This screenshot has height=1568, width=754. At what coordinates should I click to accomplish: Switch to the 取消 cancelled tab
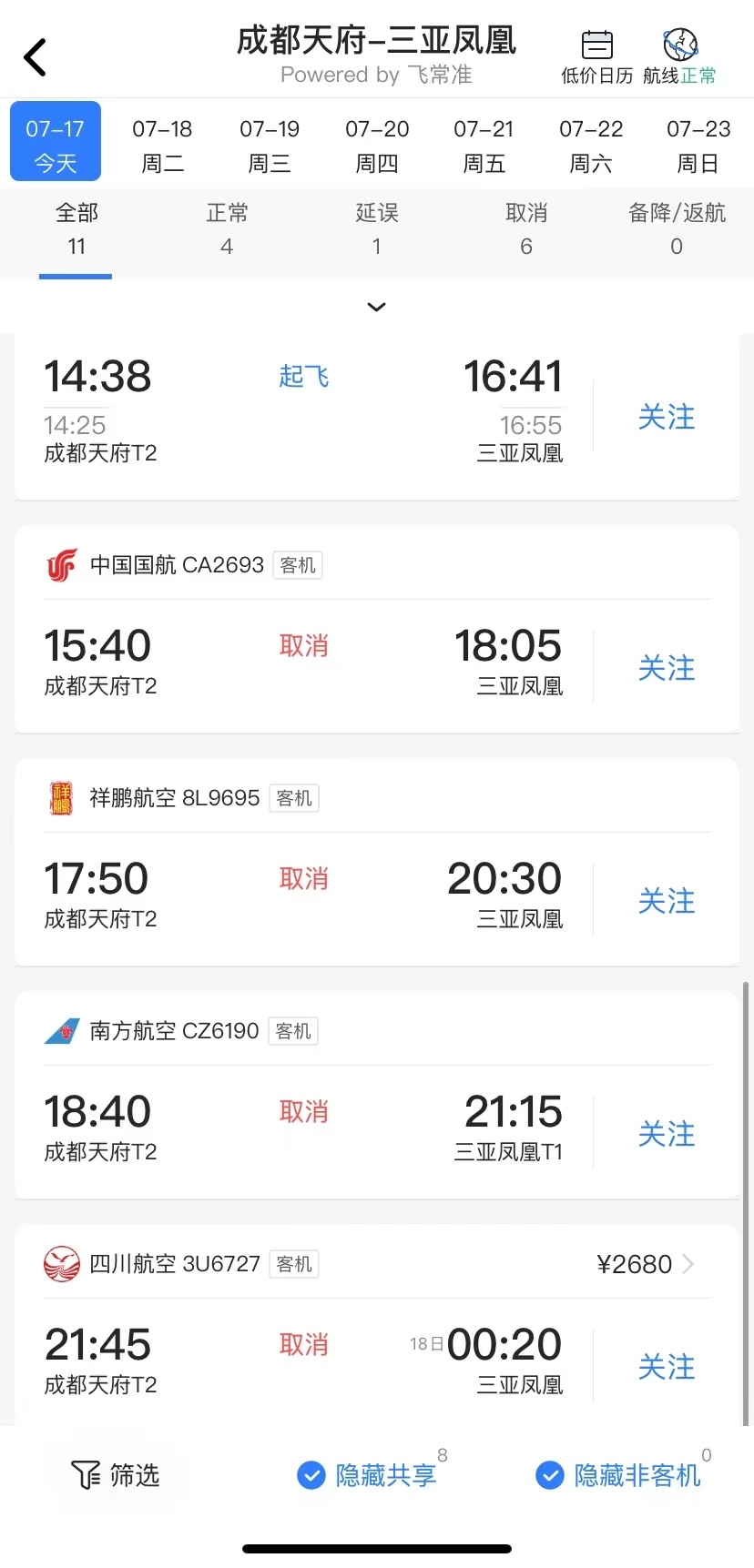(x=526, y=229)
